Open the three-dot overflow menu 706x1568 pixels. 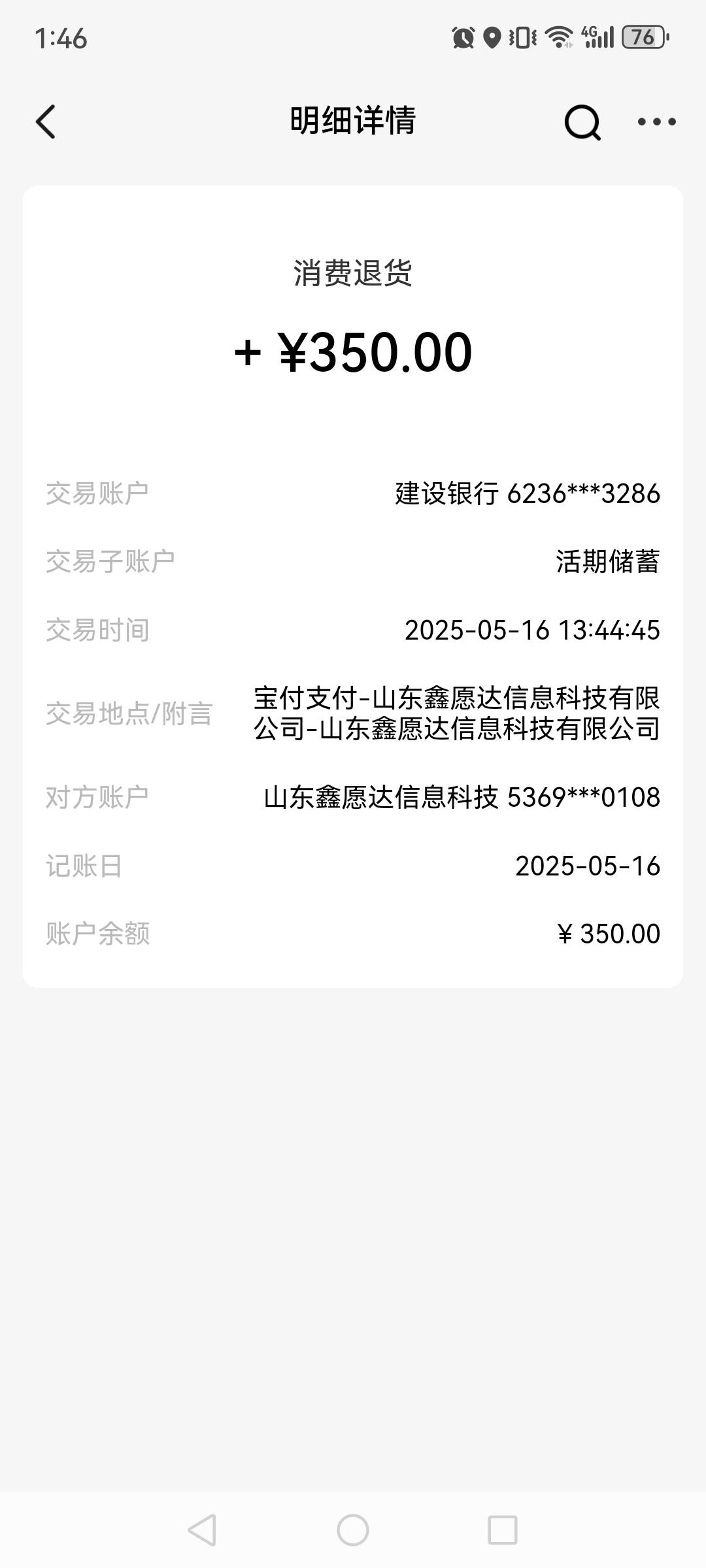click(656, 122)
